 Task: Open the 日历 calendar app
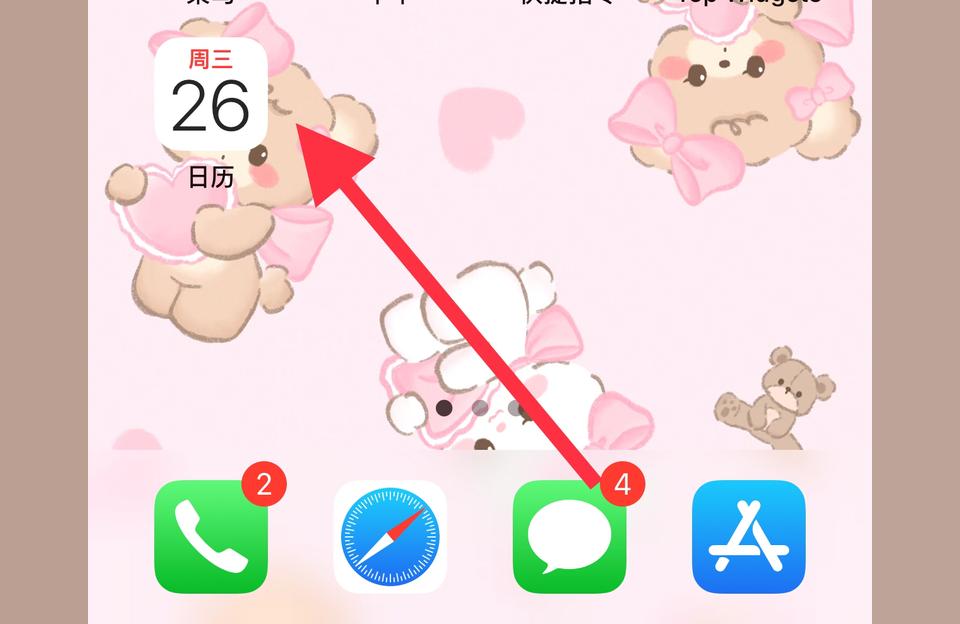pos(211,96)
